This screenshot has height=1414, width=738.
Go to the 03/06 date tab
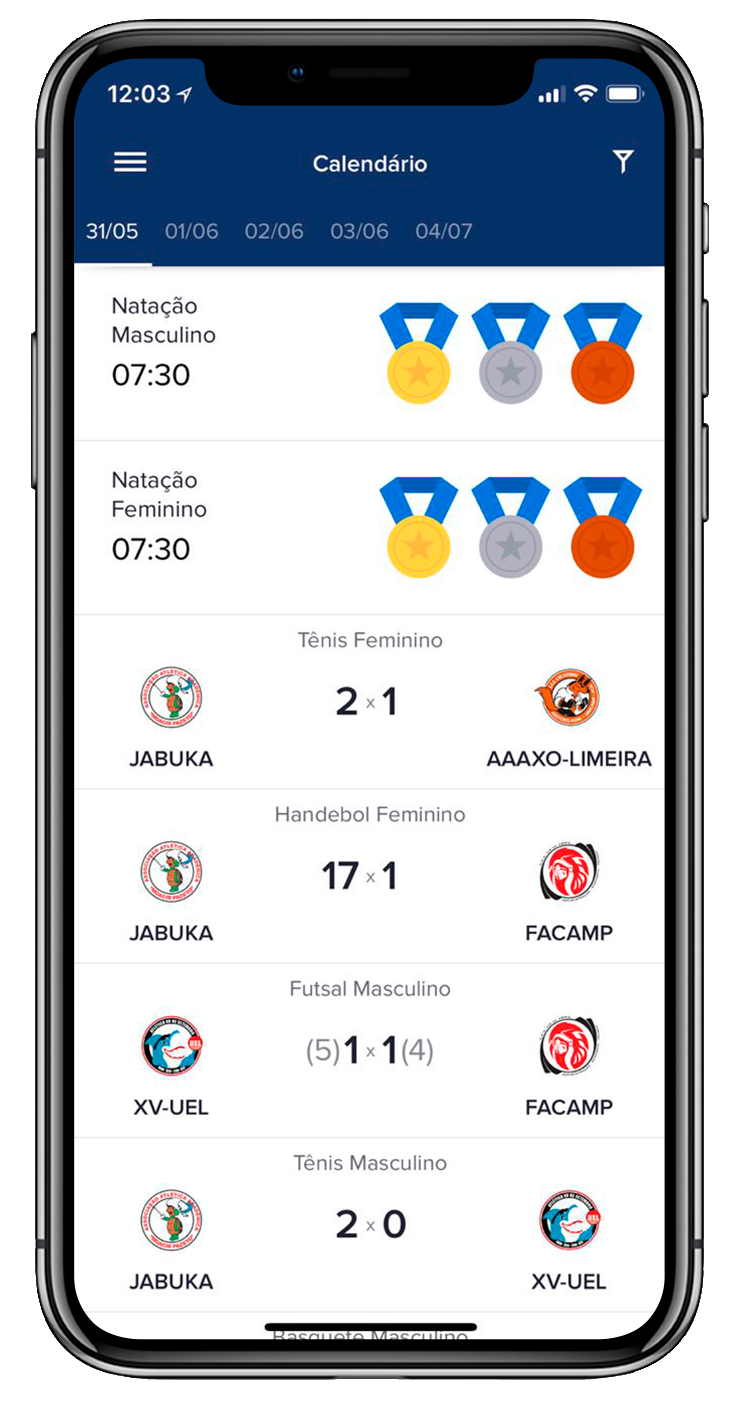tap(359, 231)
